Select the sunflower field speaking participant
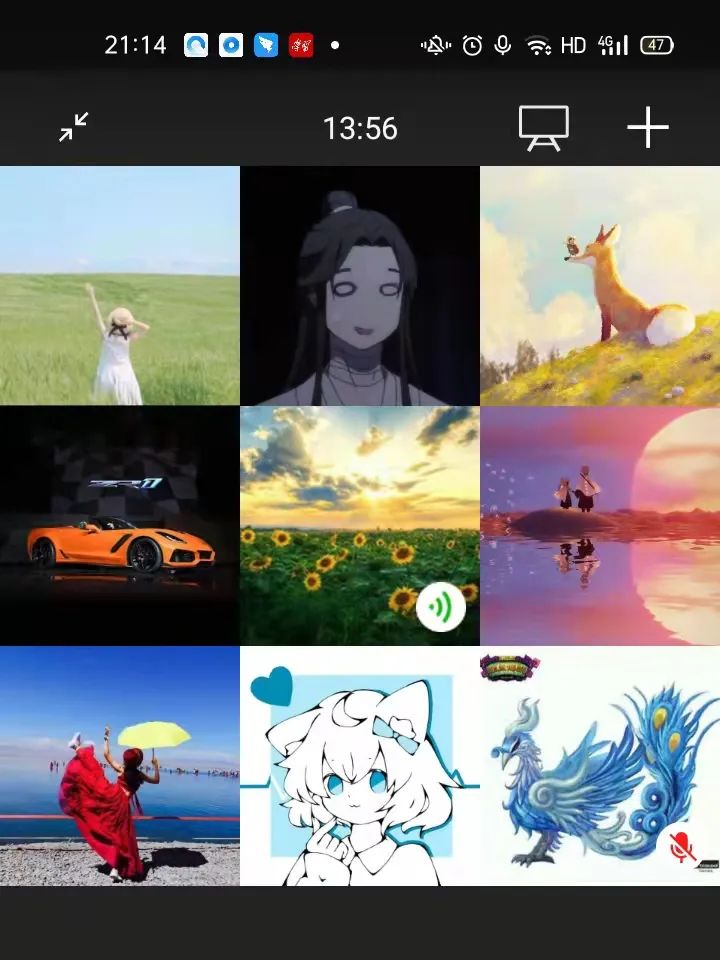Viewport: 720px width, 960px height. pyautogui.click(x=360, y=526)
